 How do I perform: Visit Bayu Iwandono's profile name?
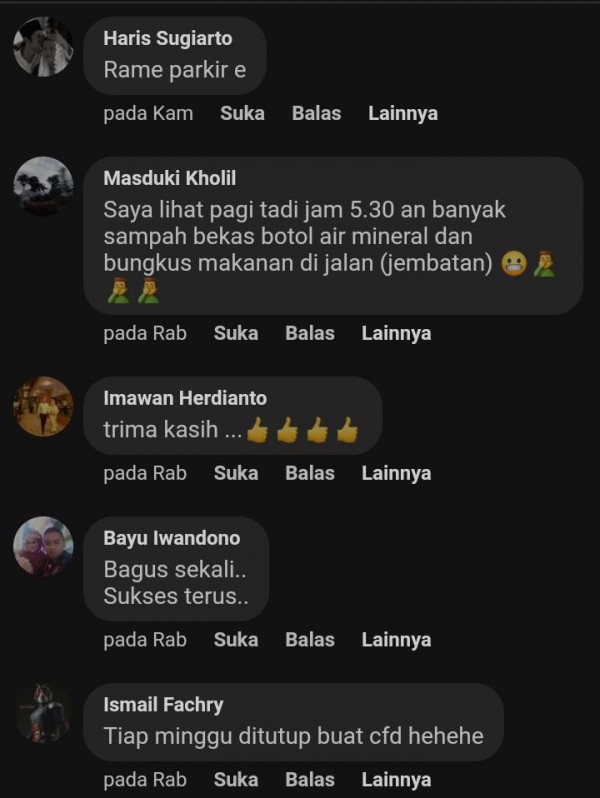click(171, 538)
